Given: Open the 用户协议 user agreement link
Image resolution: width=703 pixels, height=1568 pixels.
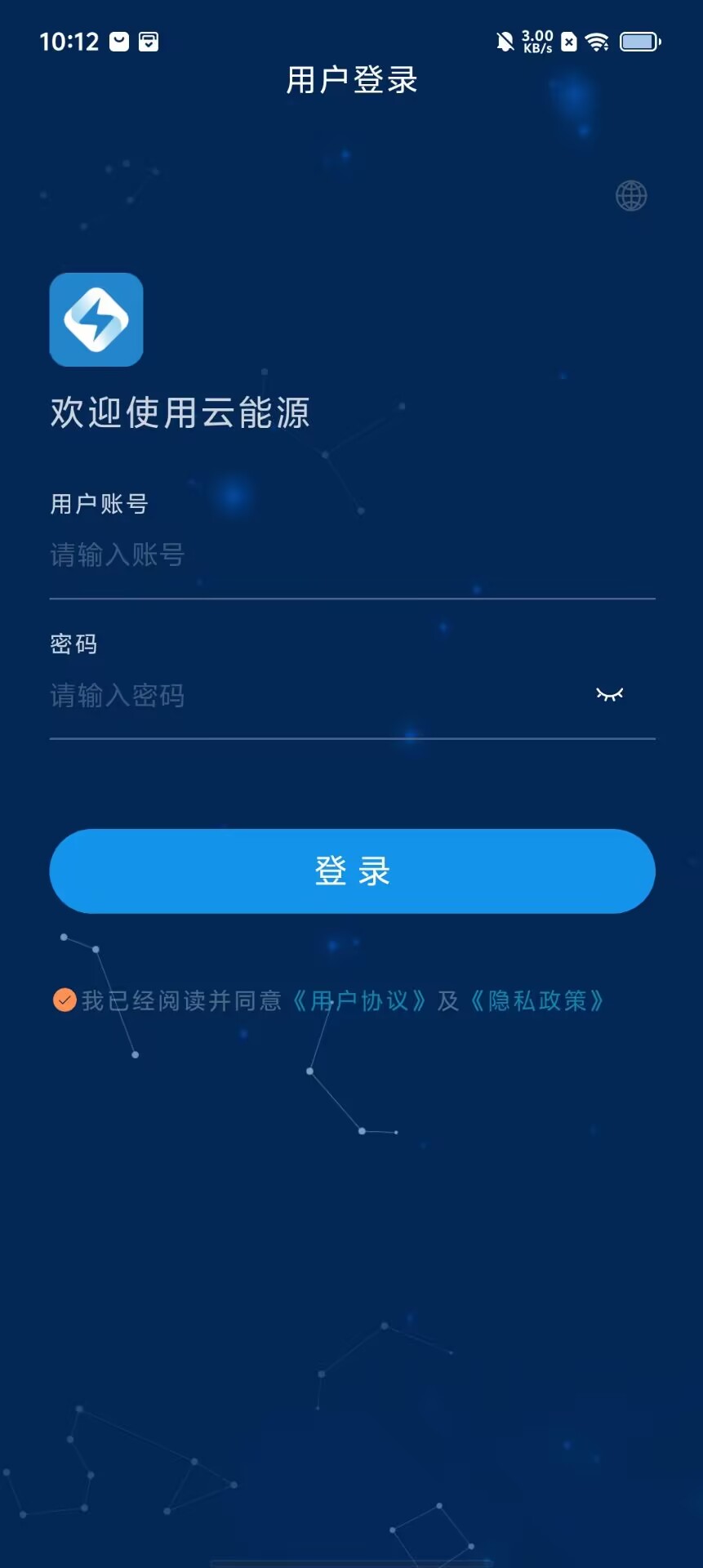Looking at the screenshot, I should pos(359,1001).
